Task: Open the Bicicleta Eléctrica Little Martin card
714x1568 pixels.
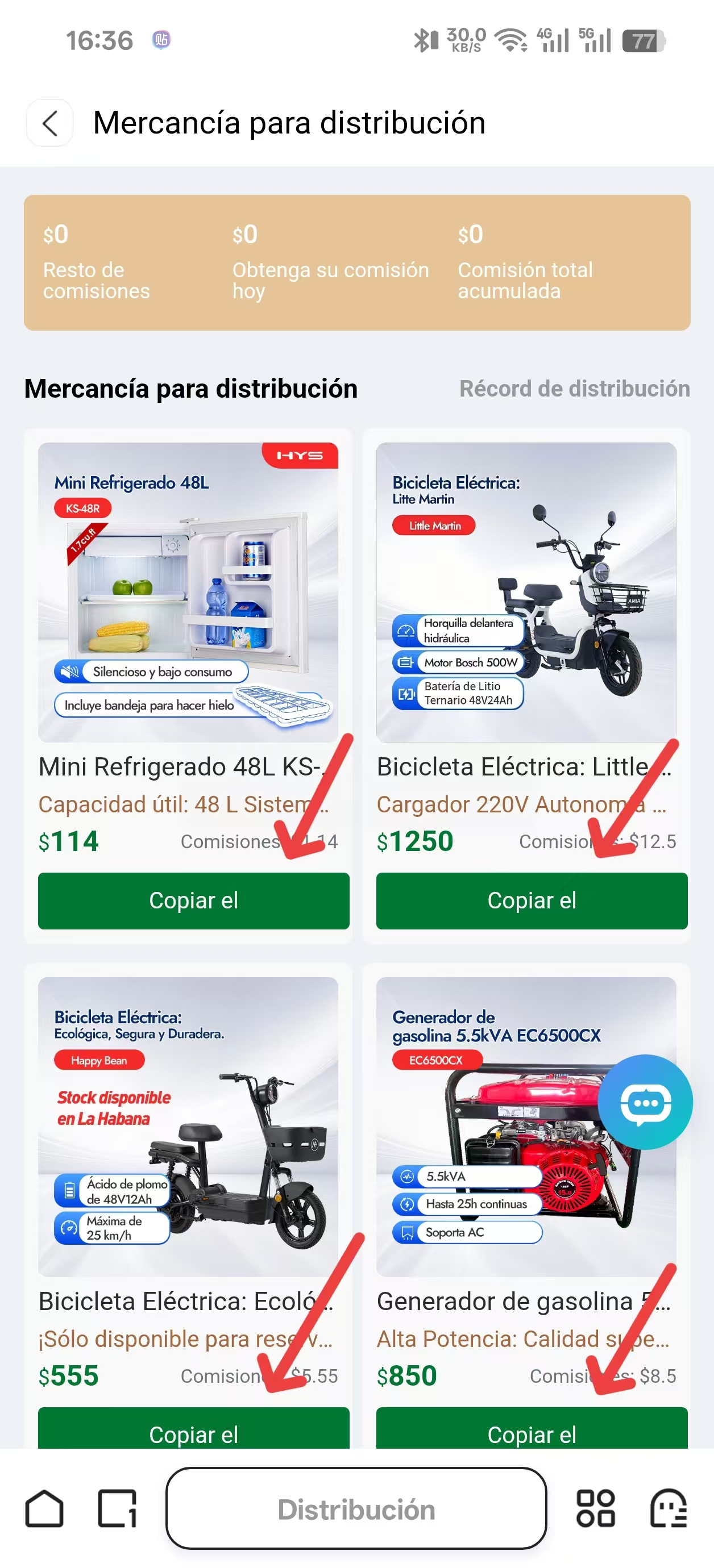Action: tap(526, 591)
